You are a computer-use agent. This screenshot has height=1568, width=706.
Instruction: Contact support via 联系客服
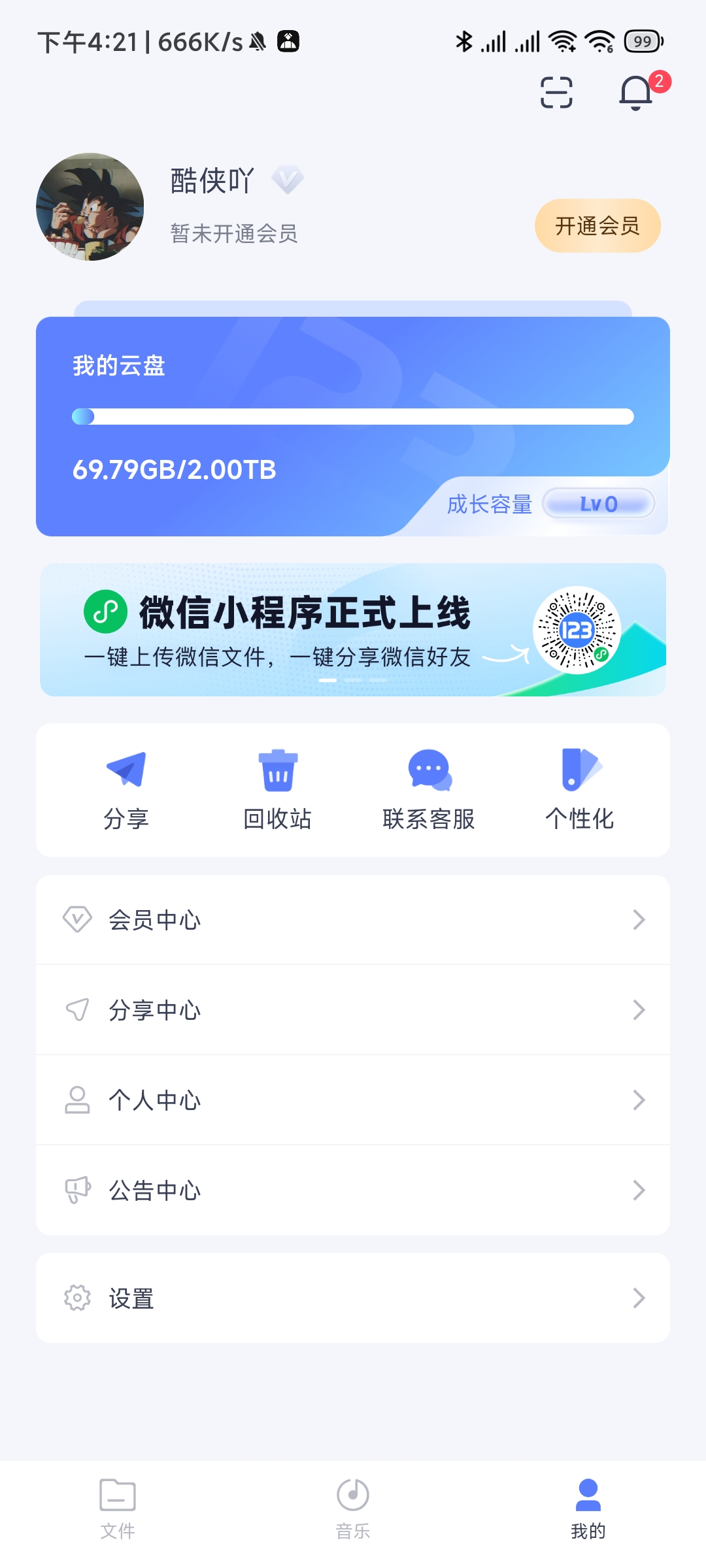pos(429,791)
